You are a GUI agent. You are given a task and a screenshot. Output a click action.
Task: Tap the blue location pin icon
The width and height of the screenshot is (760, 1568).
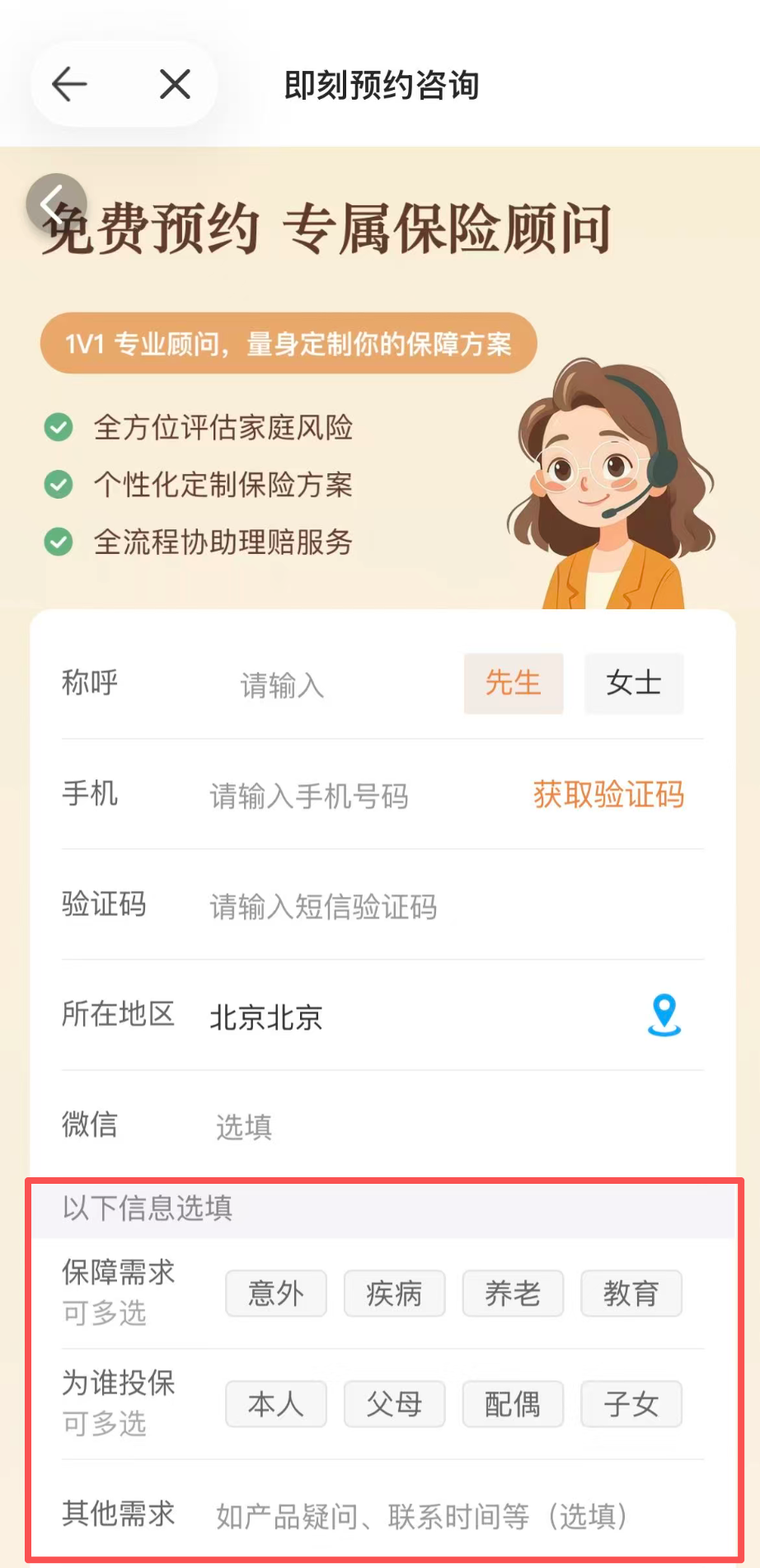tap(664, 1015)
